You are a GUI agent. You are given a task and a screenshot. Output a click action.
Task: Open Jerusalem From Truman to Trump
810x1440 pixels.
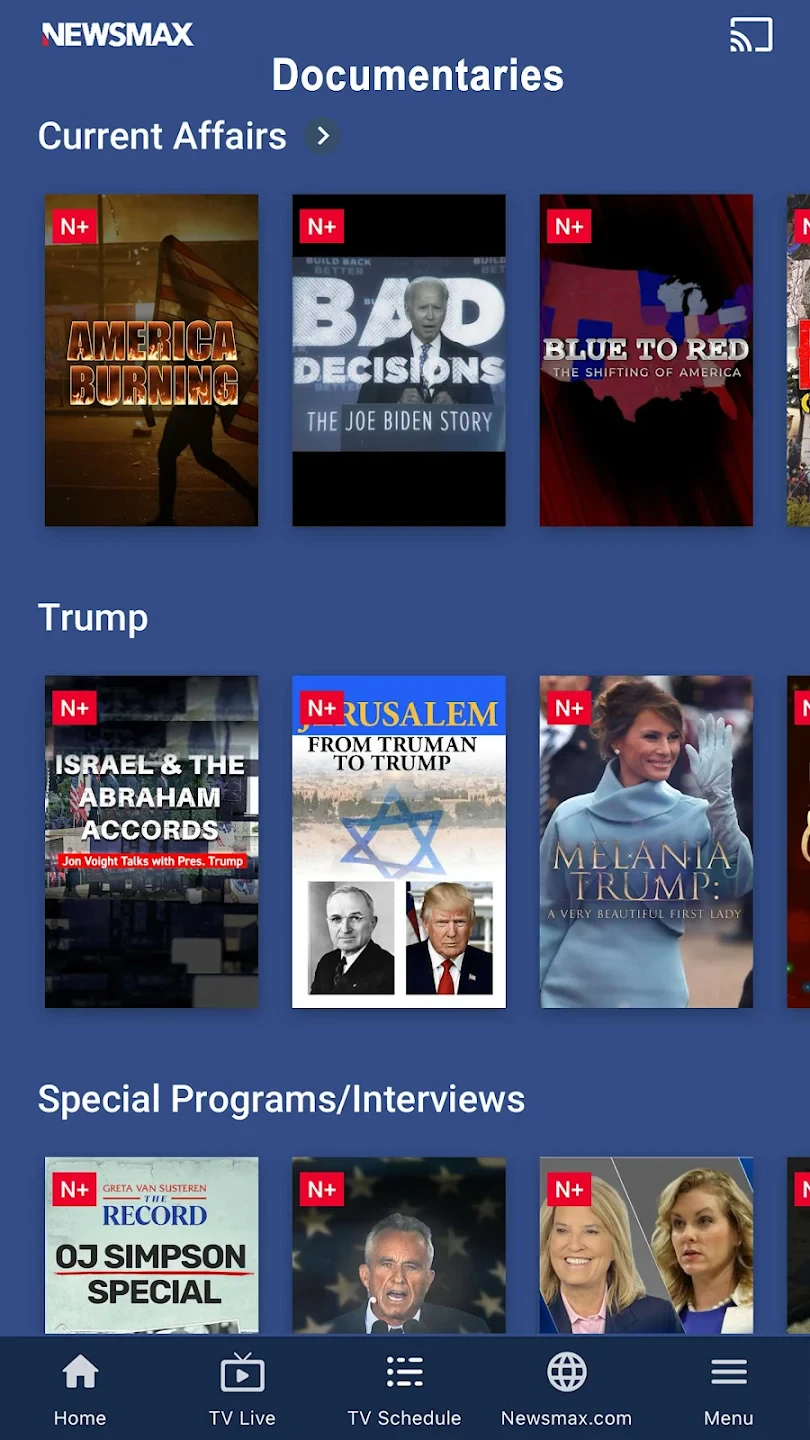click(398, 841)
